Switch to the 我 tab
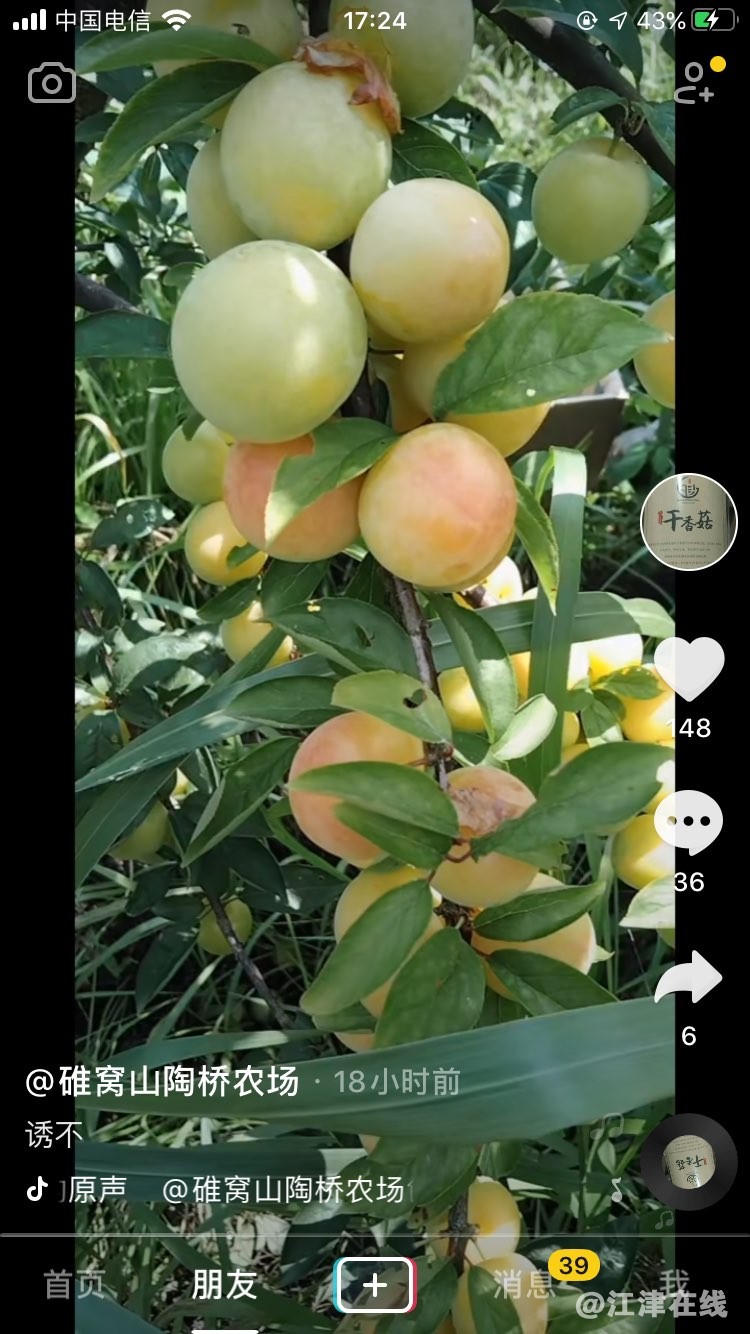 click(674, 1284)
